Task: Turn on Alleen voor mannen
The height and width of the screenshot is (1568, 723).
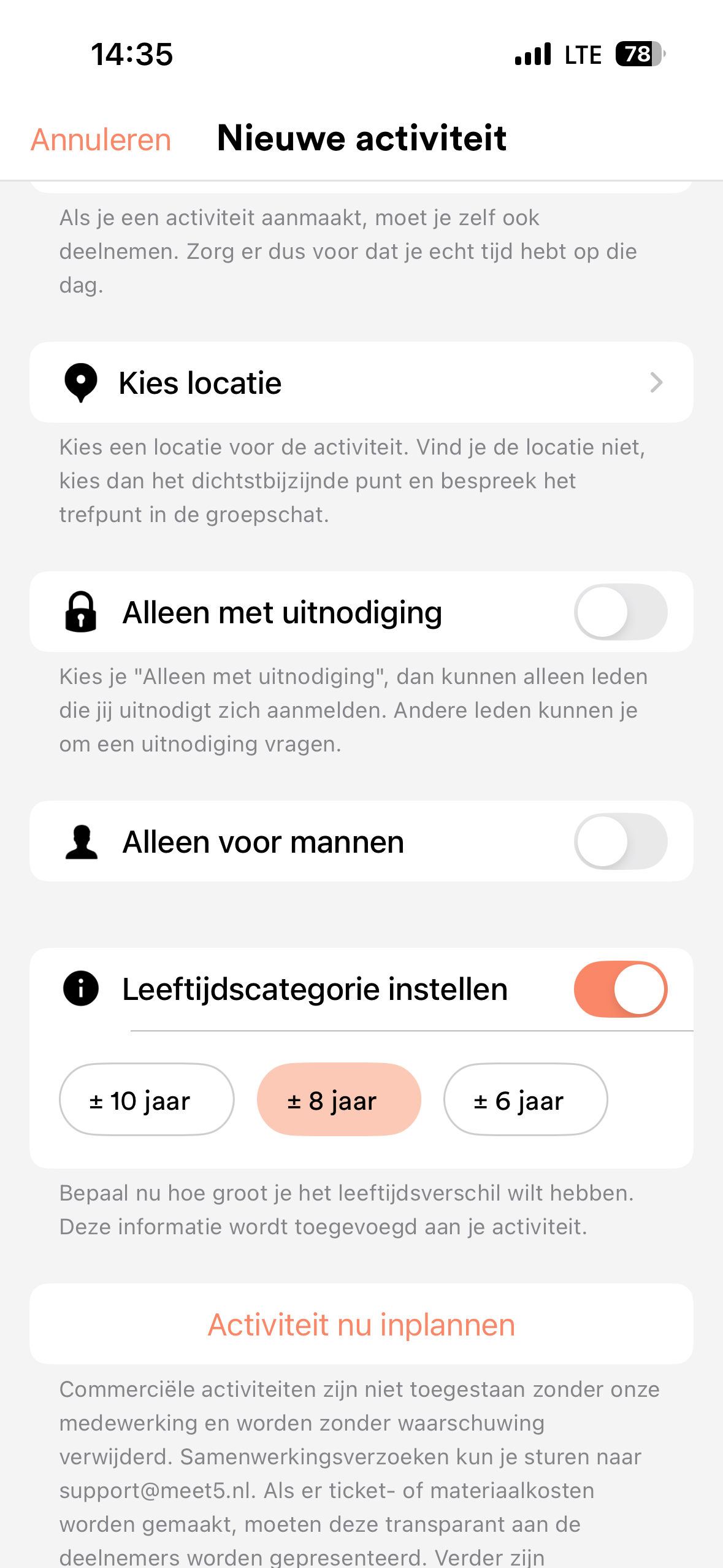Action: pos(620,842)
